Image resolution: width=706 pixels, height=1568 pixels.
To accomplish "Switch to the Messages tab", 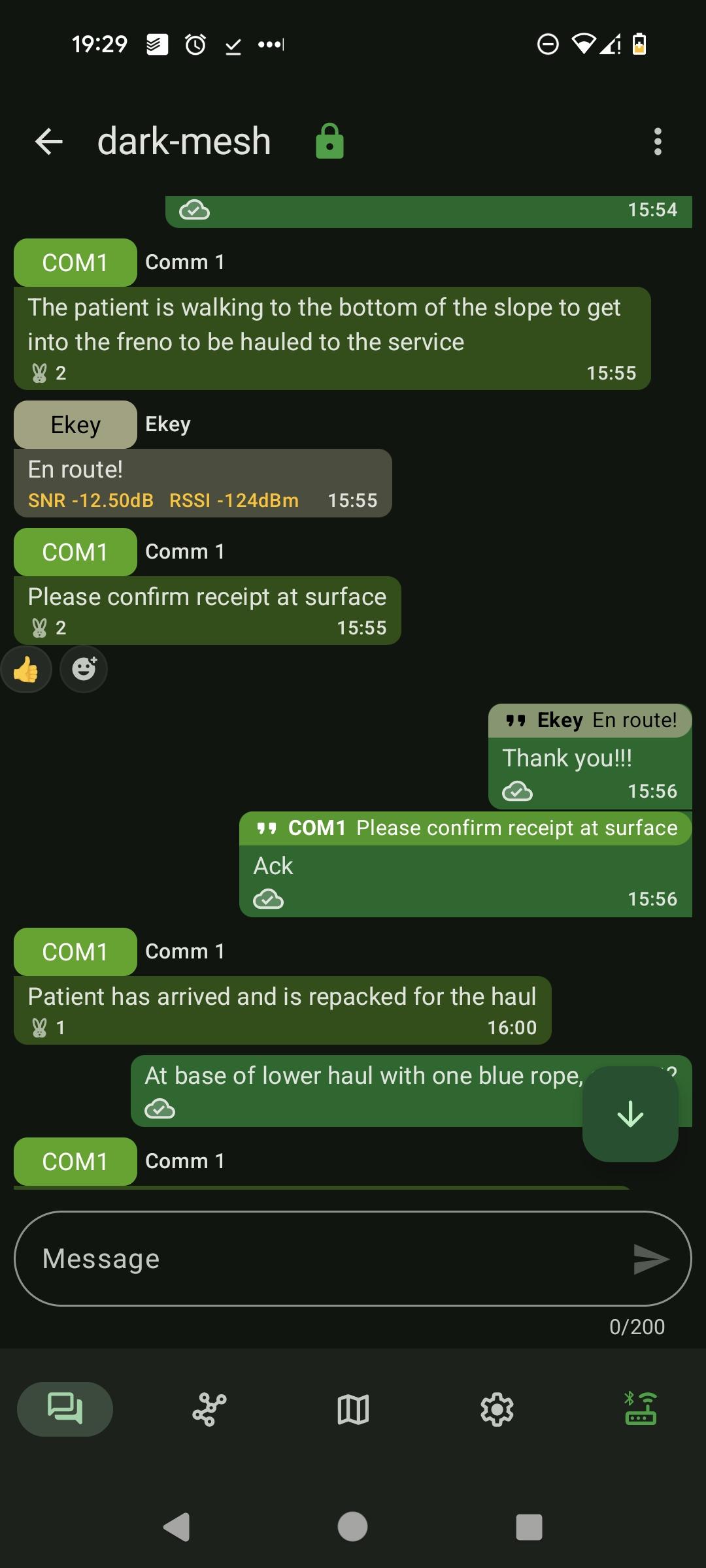I will 65,1409.
